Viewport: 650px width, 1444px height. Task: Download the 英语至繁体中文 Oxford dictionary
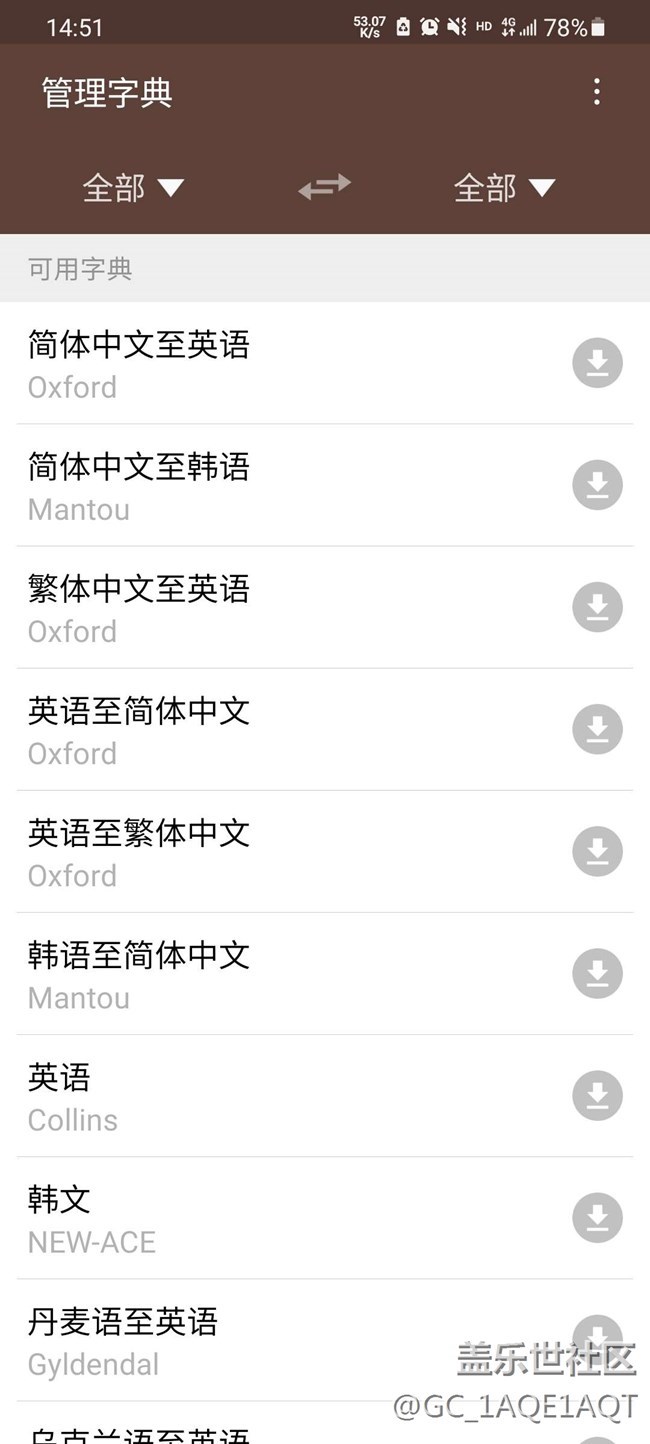coord(597,851)
